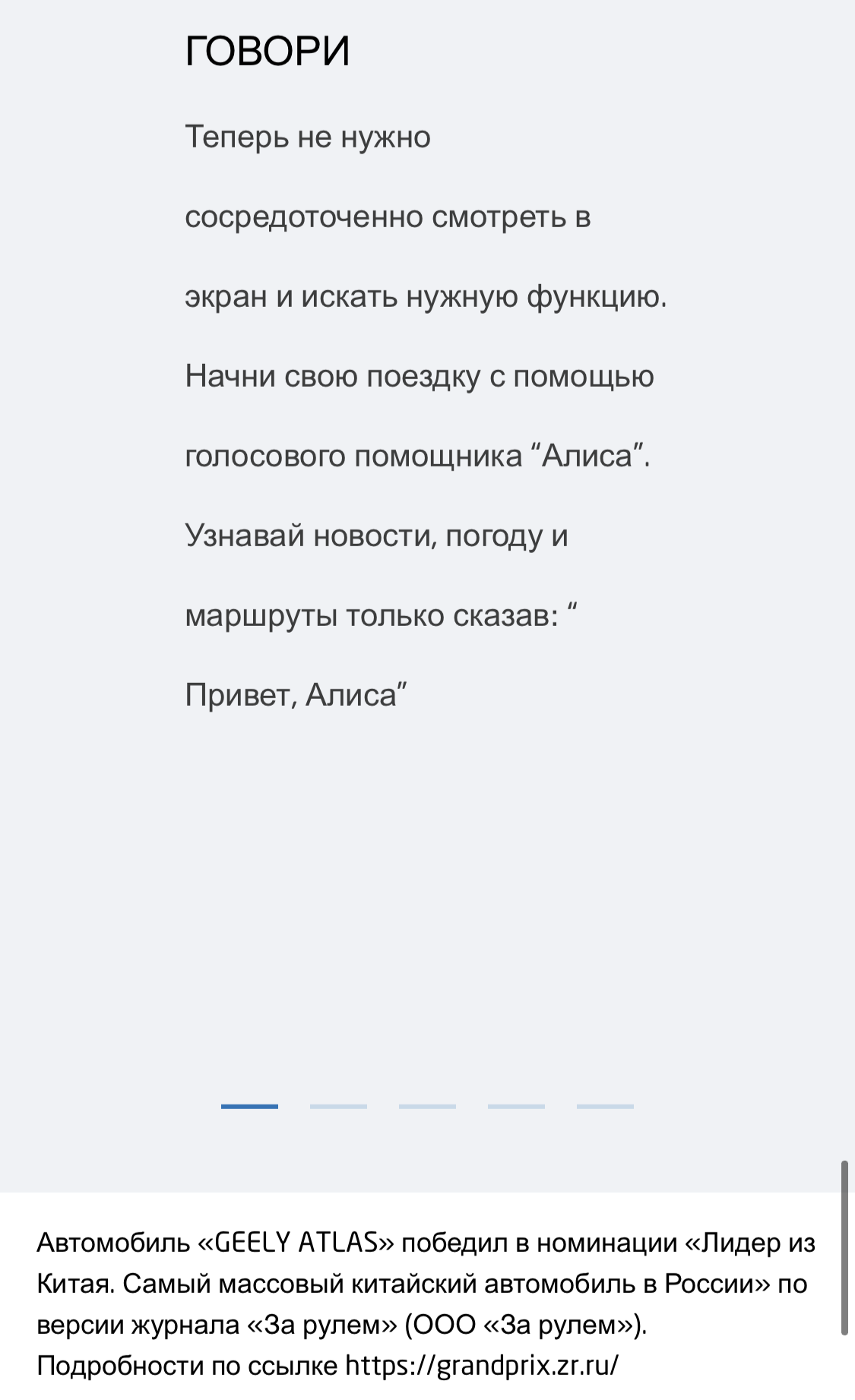
Task: Tap the active first slide indicator
Action: 249,1106
